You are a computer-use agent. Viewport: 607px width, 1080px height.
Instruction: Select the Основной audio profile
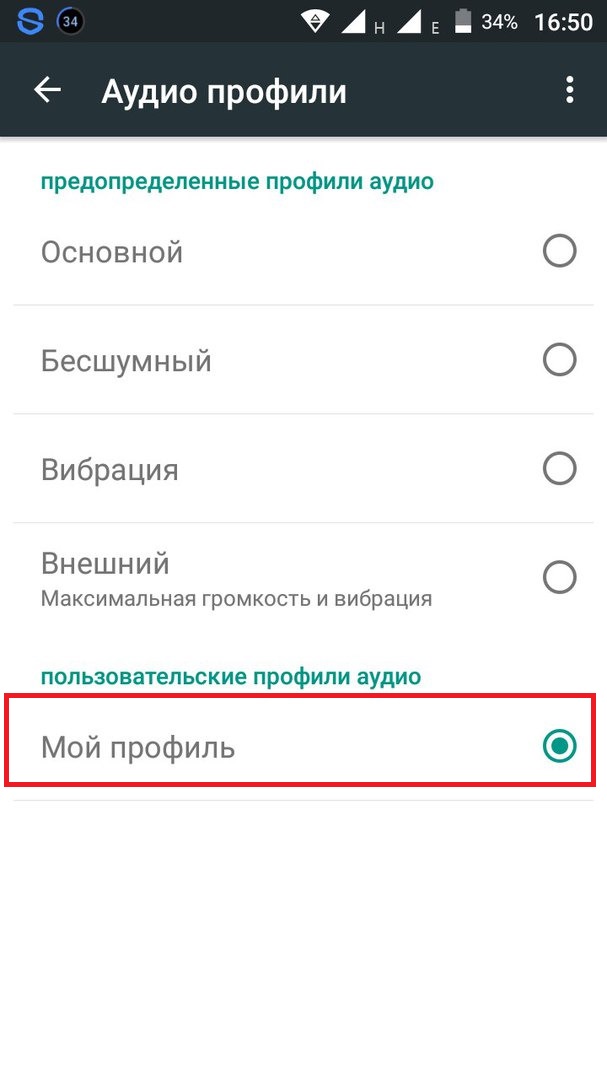click(303, 251)
